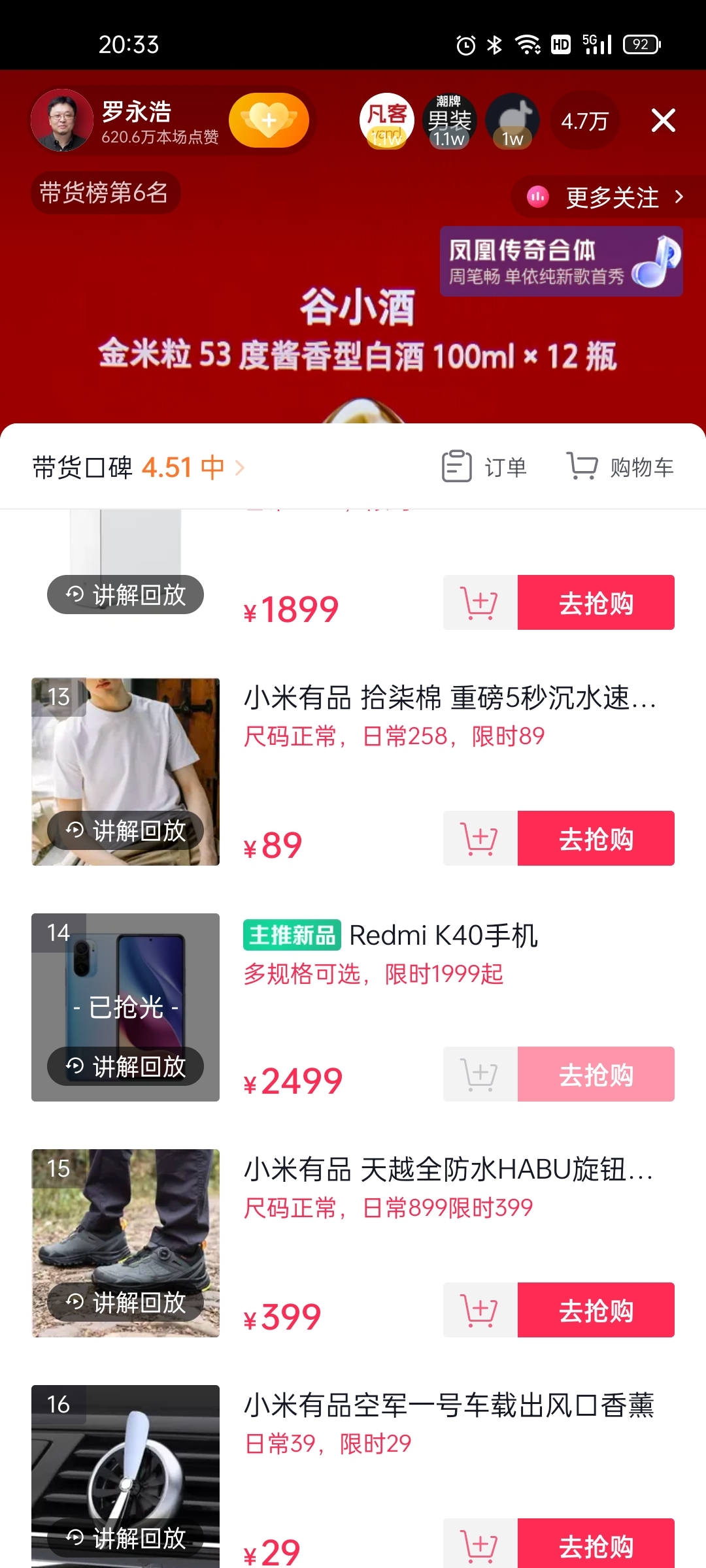Image resolution: width=706 pixels, height=1568 pixels.
Task: Follow 罗永浩 with the heart plus button
Action: coord(269,120)
